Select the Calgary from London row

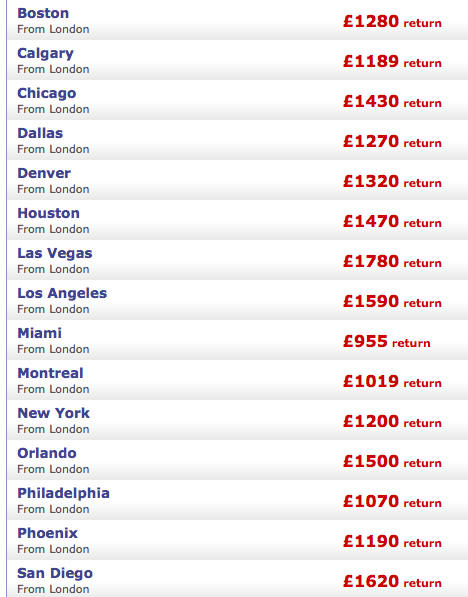238,60
